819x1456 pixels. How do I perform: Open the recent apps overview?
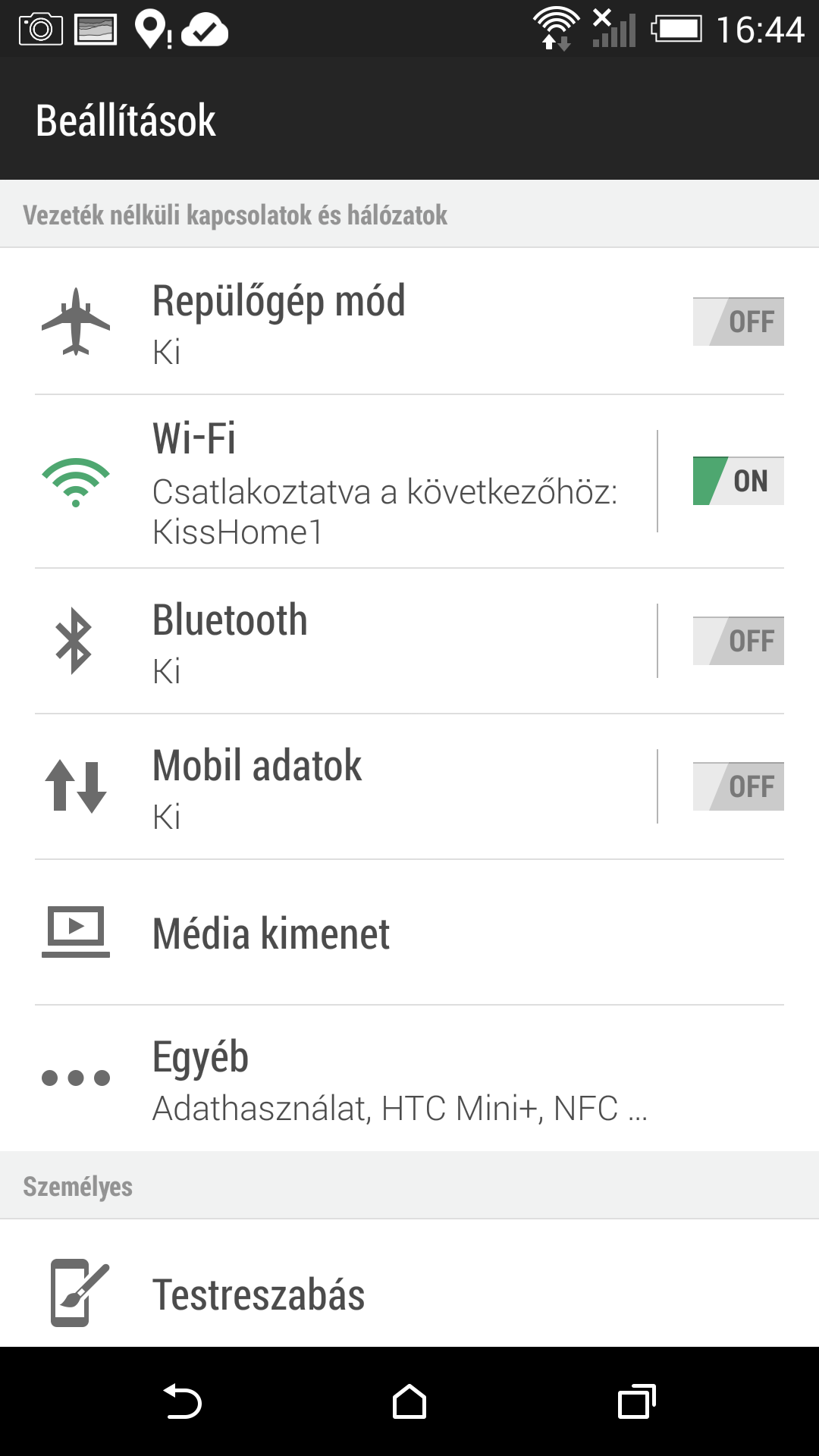(636, 1401)
